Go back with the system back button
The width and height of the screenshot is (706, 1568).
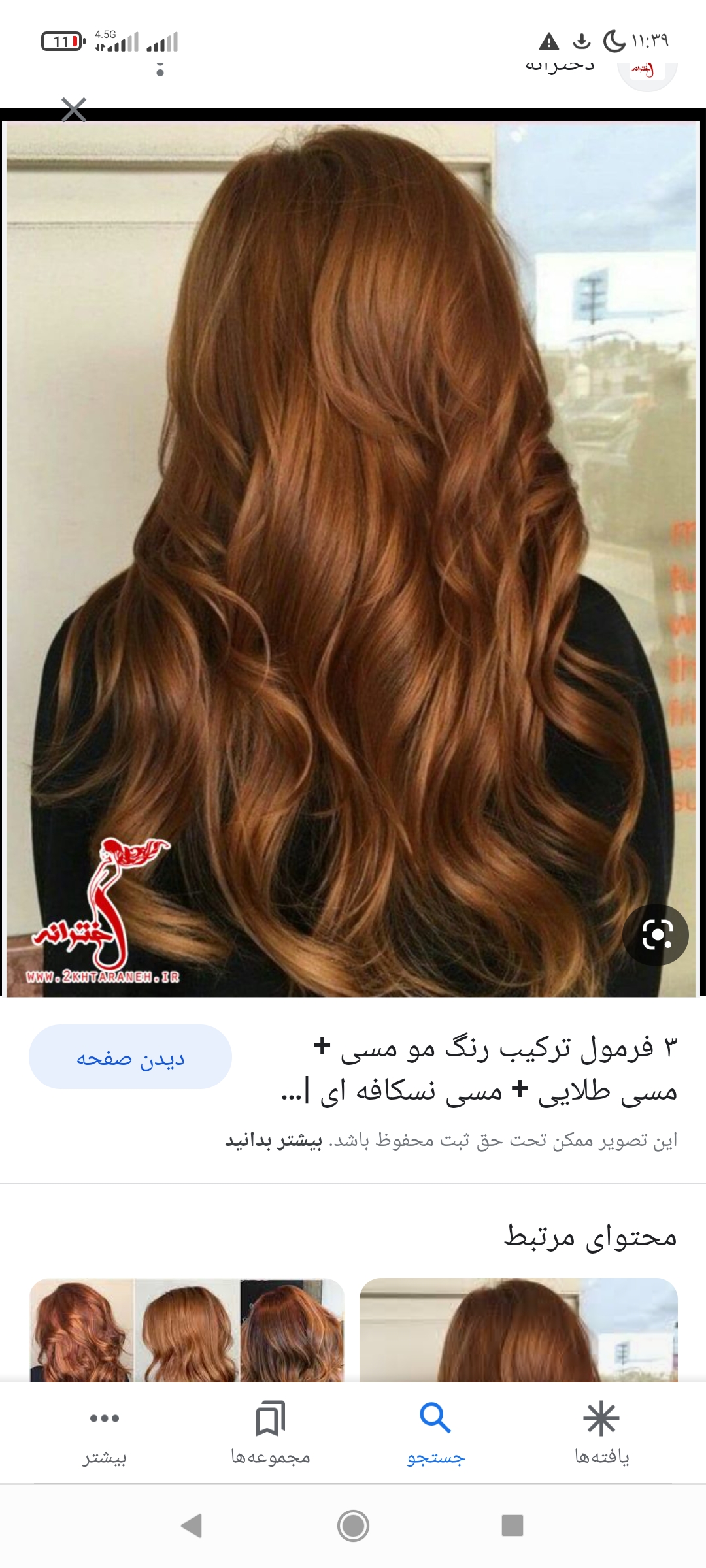tap(192, 1526)
